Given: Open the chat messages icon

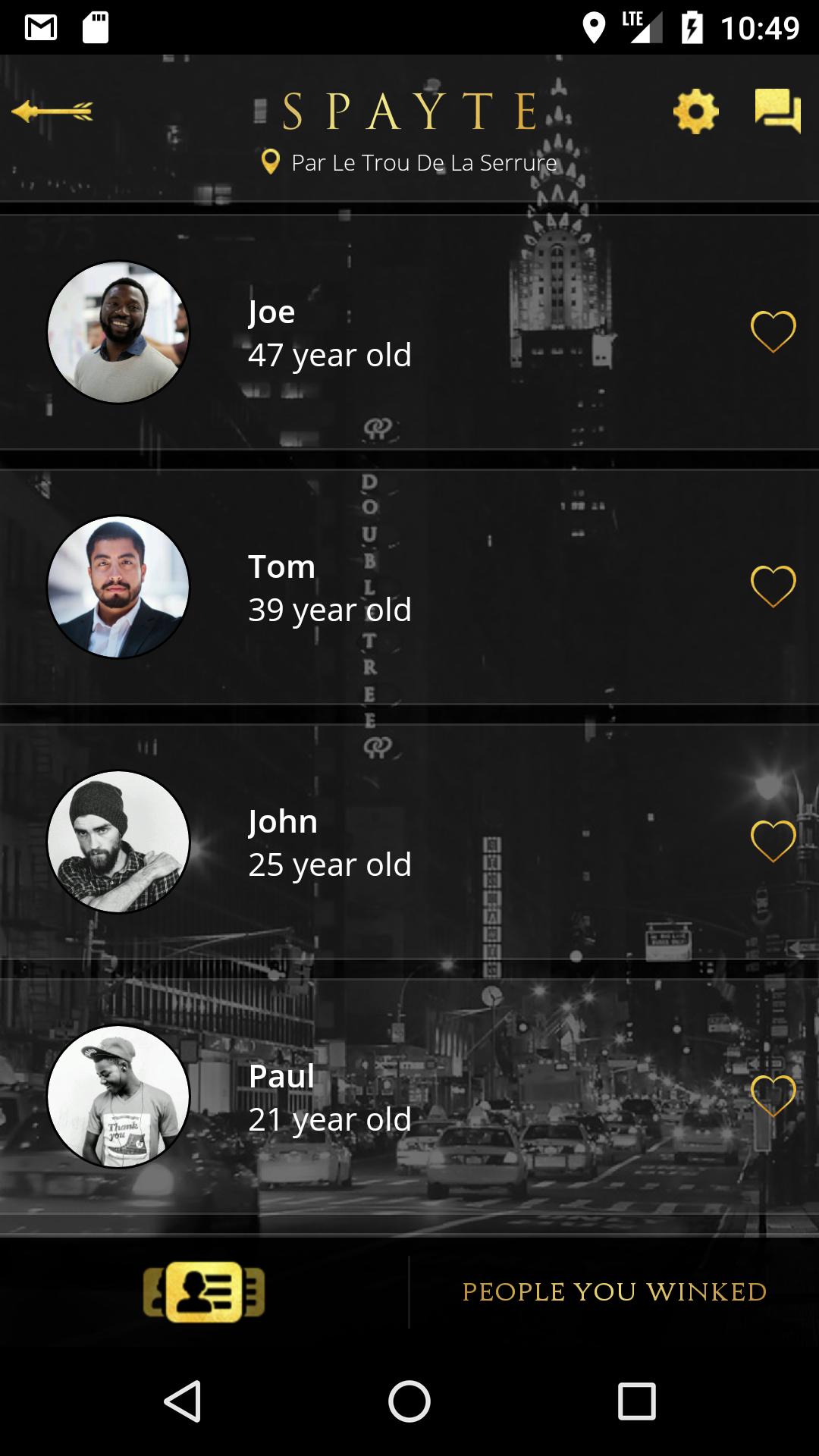Looking at the screenshot, I should point(777,111).
